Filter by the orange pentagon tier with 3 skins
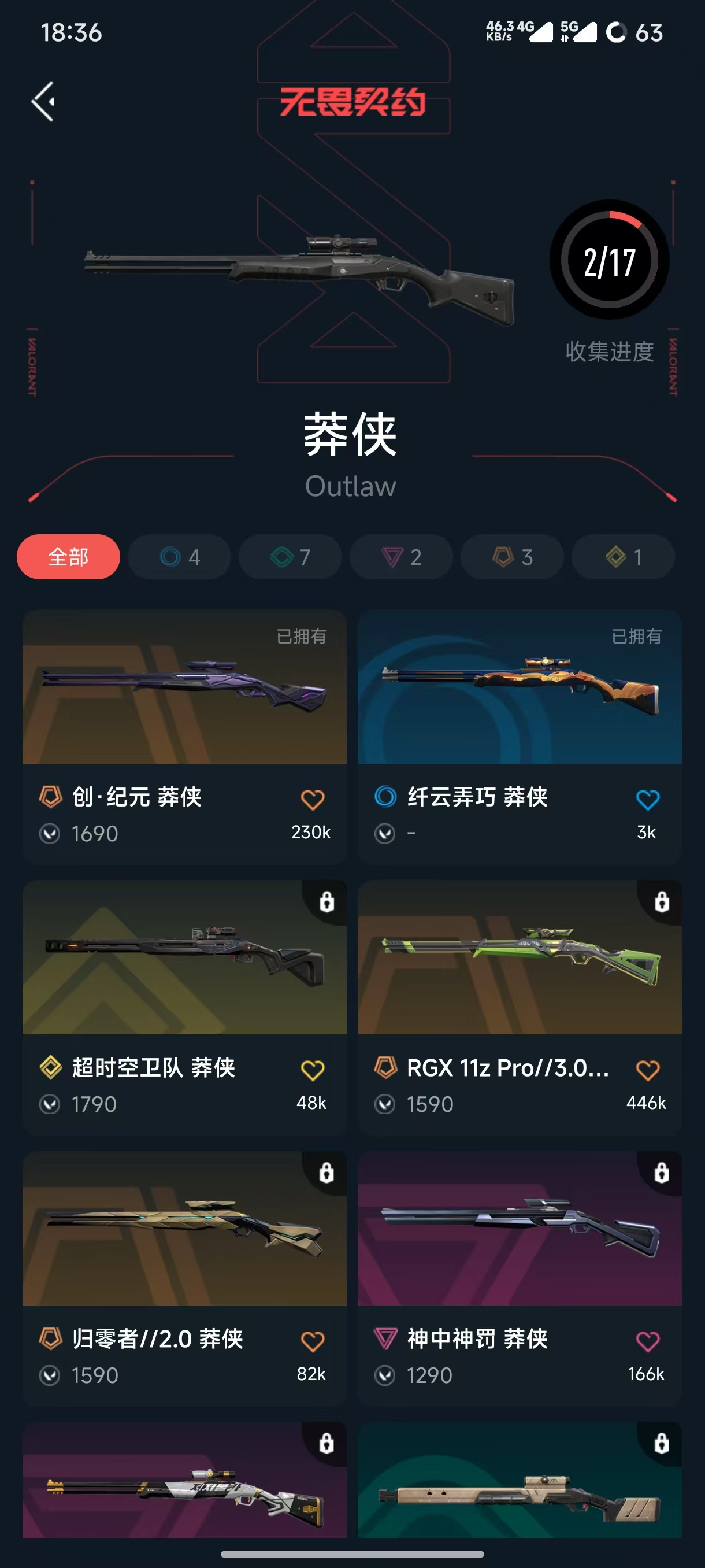The height and width of the screenshot is (1568, 705). click(x=512, y=556)
